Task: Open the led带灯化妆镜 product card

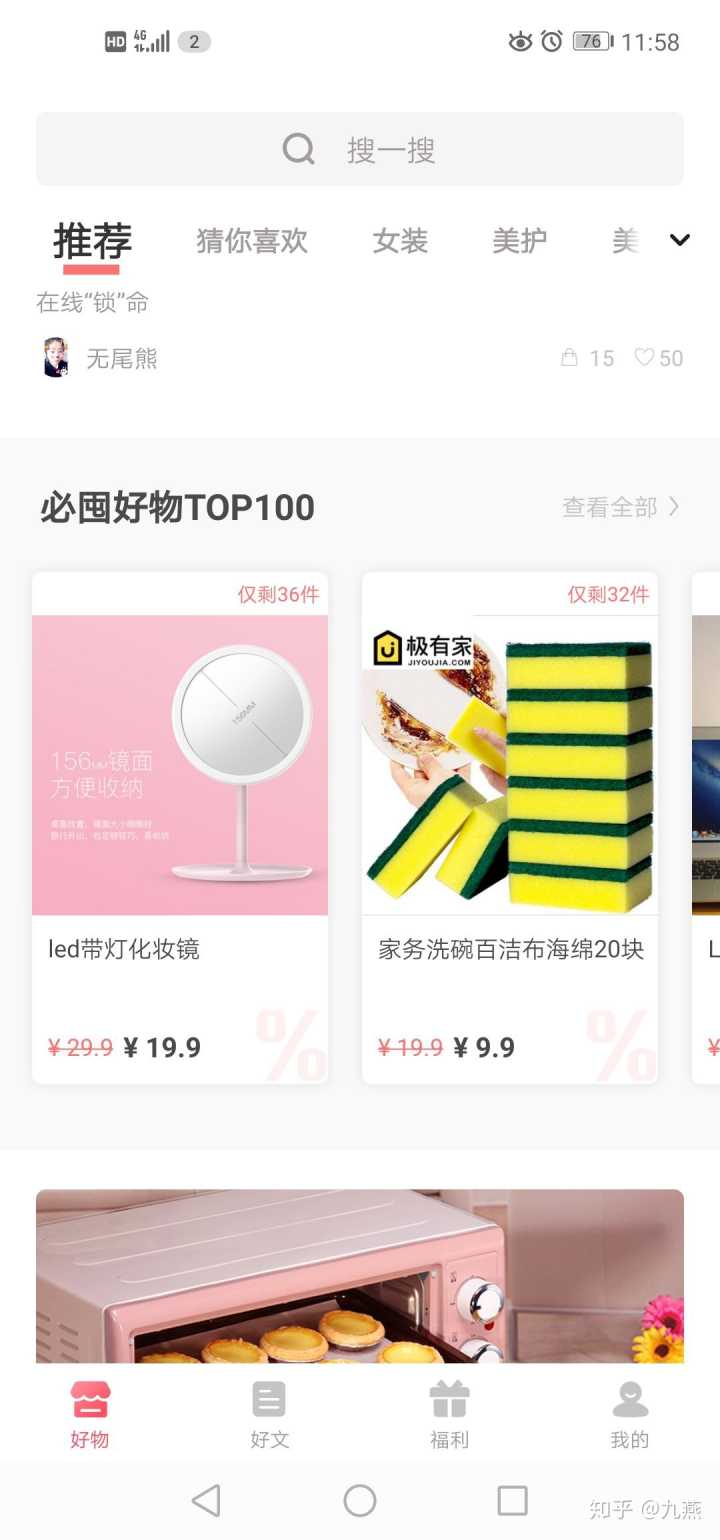Action: (180, 827)
